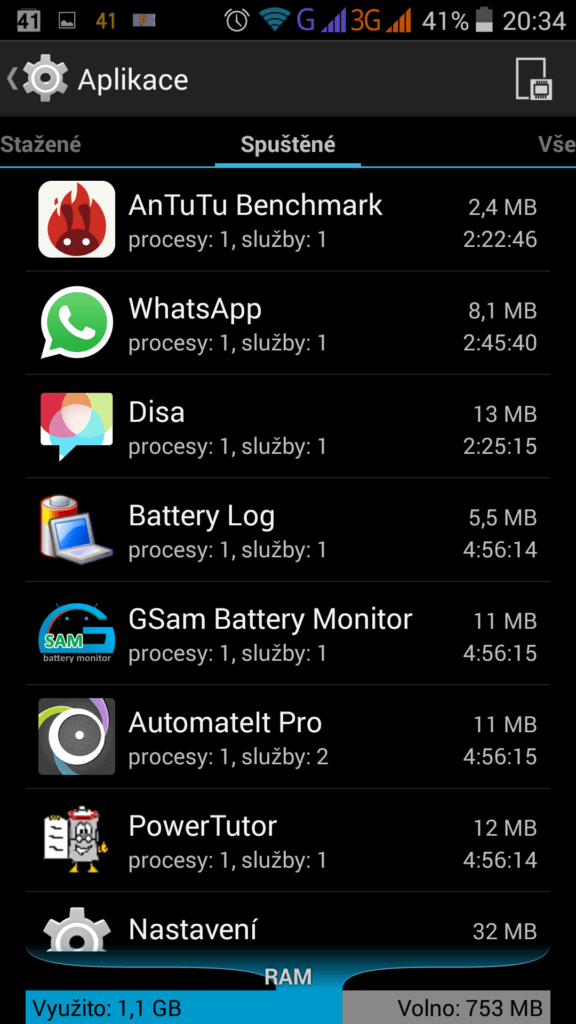
Task: Go back via the Aplikace settings icon
Action: pyautogui.click(x=38, y=79)
